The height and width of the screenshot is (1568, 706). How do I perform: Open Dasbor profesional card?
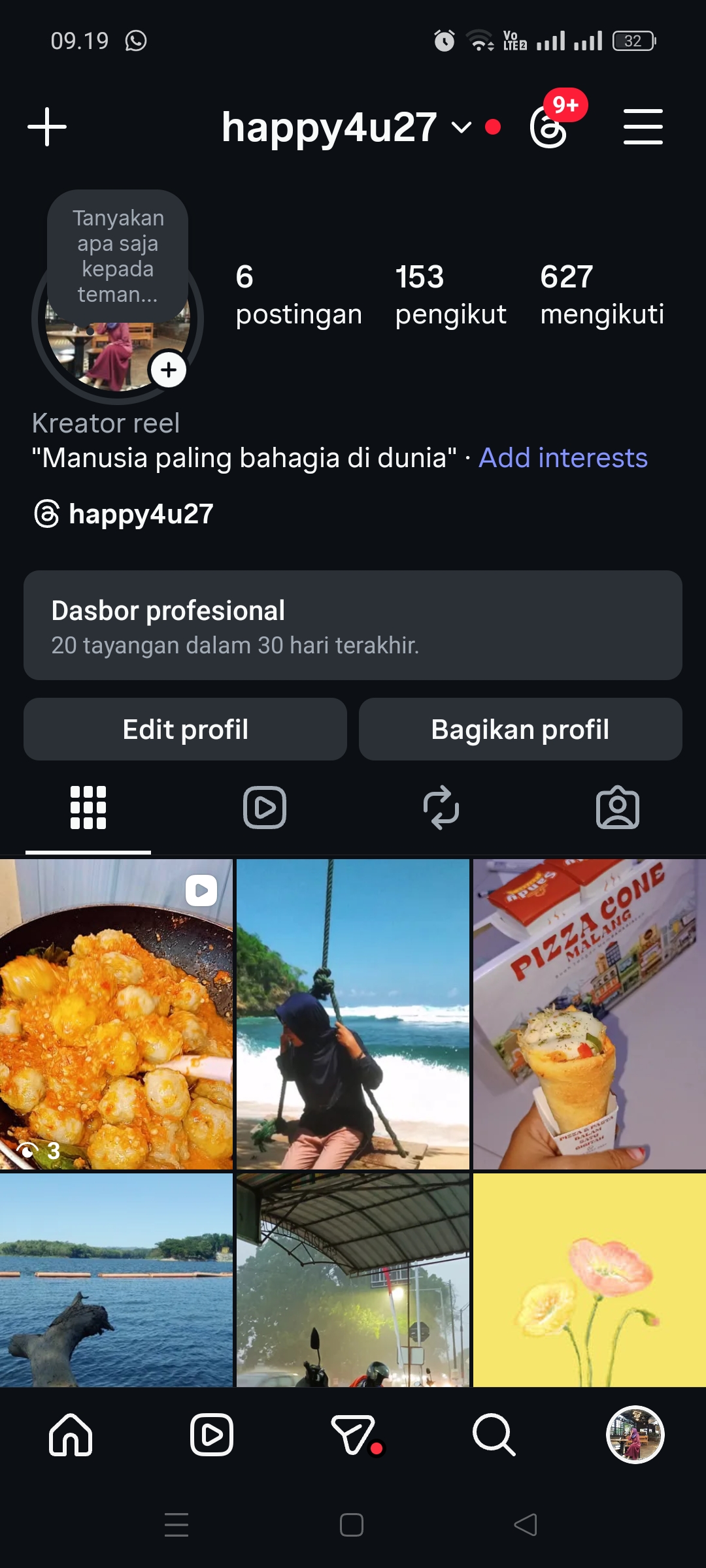[353, 625]
